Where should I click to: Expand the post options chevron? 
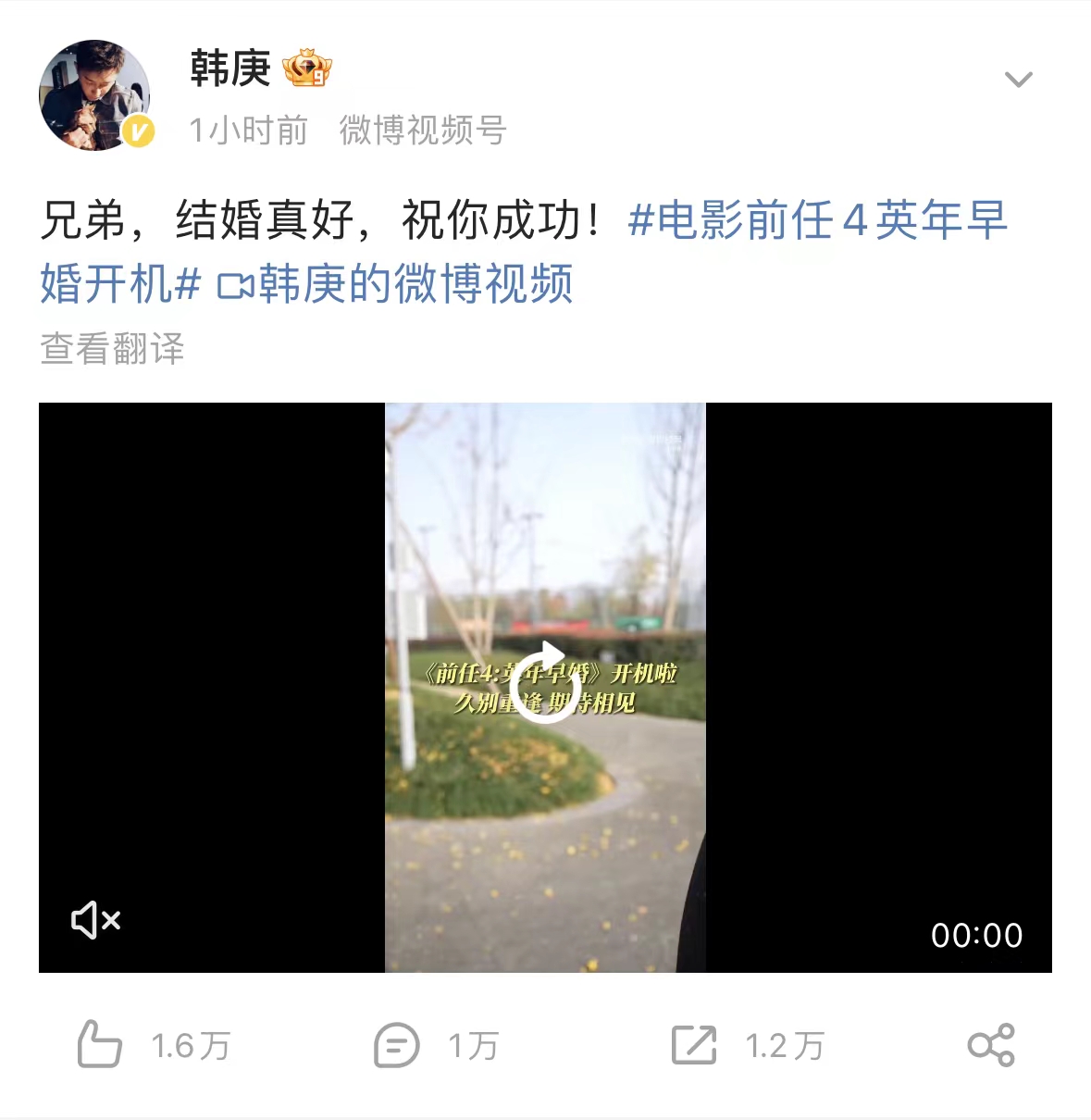pos(1018,81)
